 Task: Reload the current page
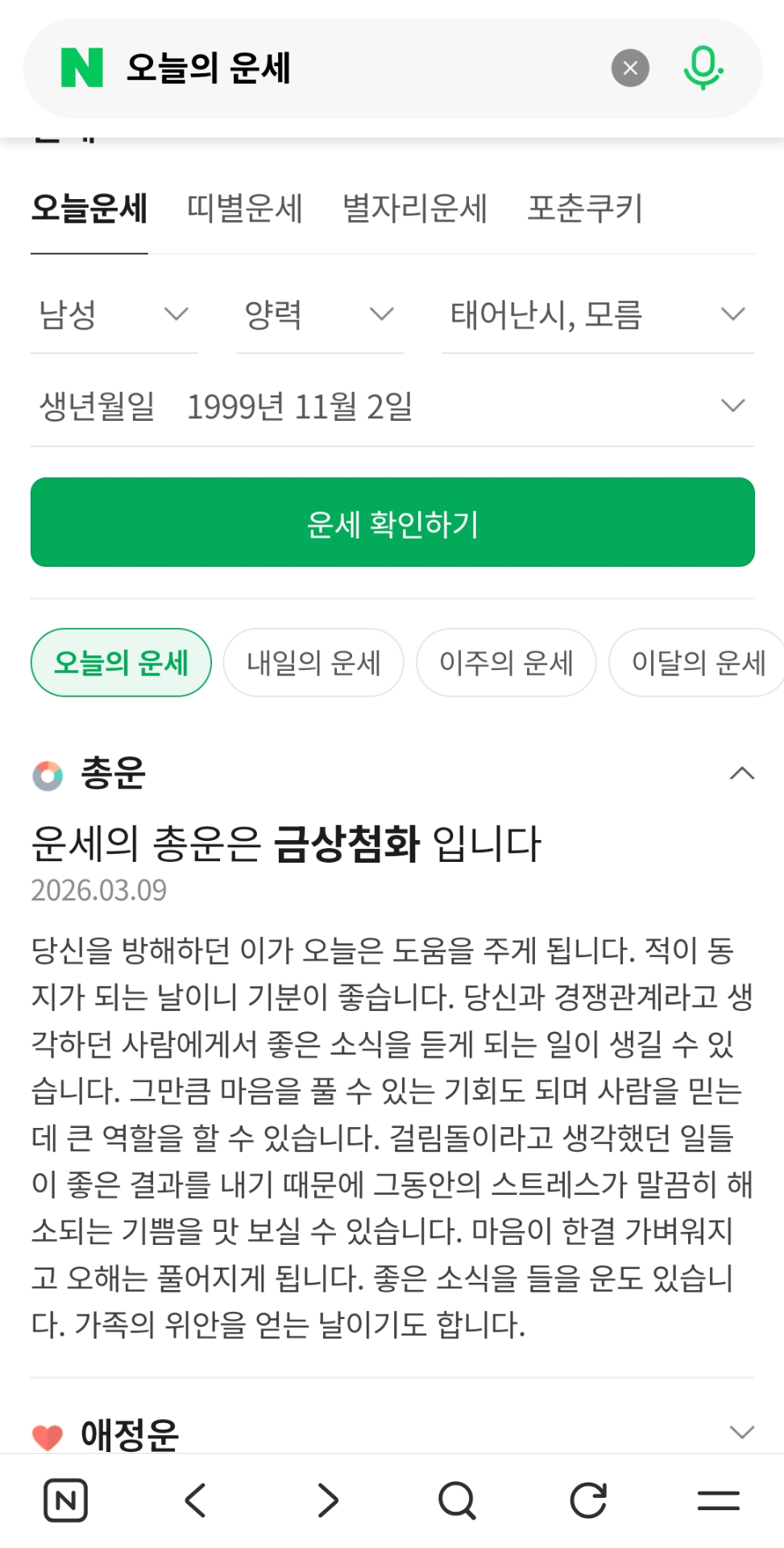tap(588, 1500)
